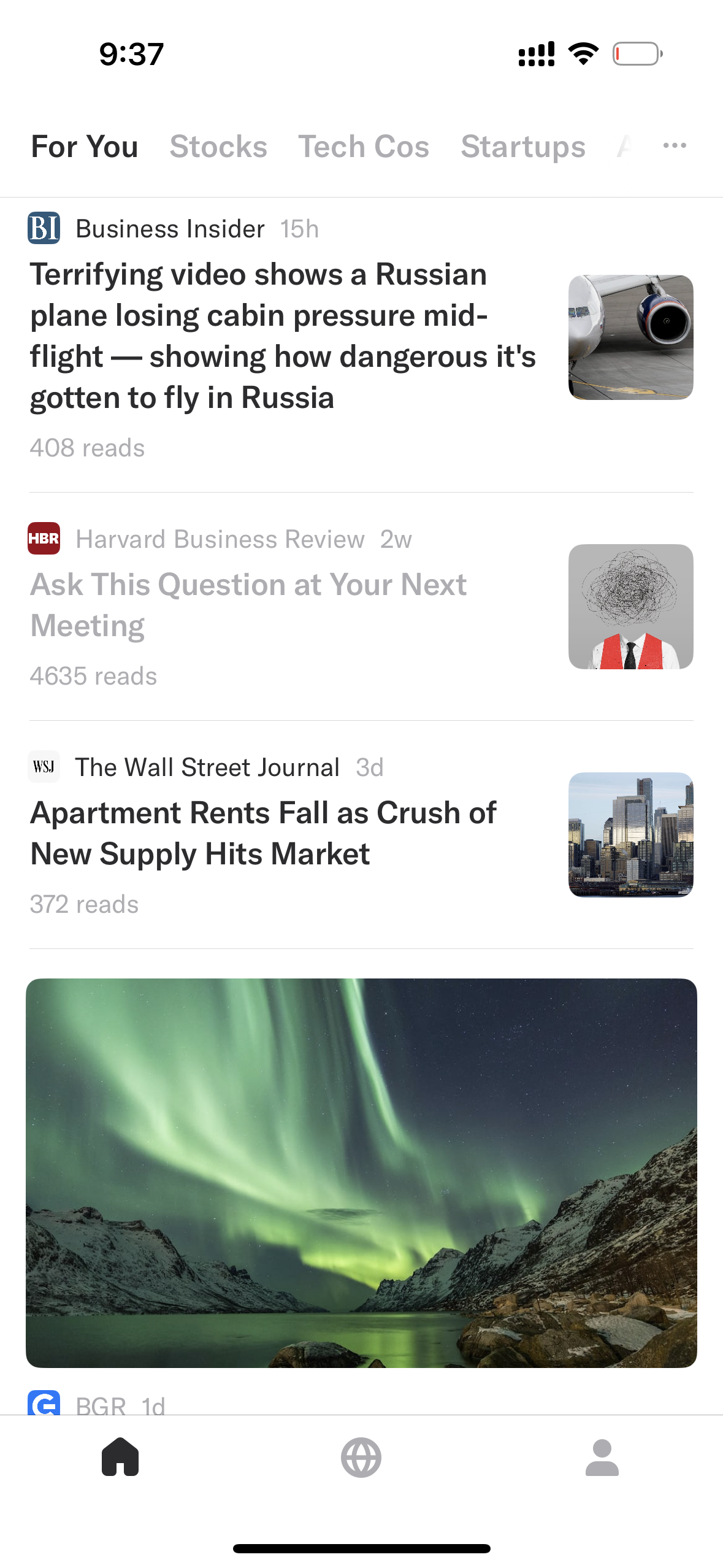Switch to the Stocks tab
Image resolution: width=723 pixels, height=1568 pixels.
coord(218,147)
